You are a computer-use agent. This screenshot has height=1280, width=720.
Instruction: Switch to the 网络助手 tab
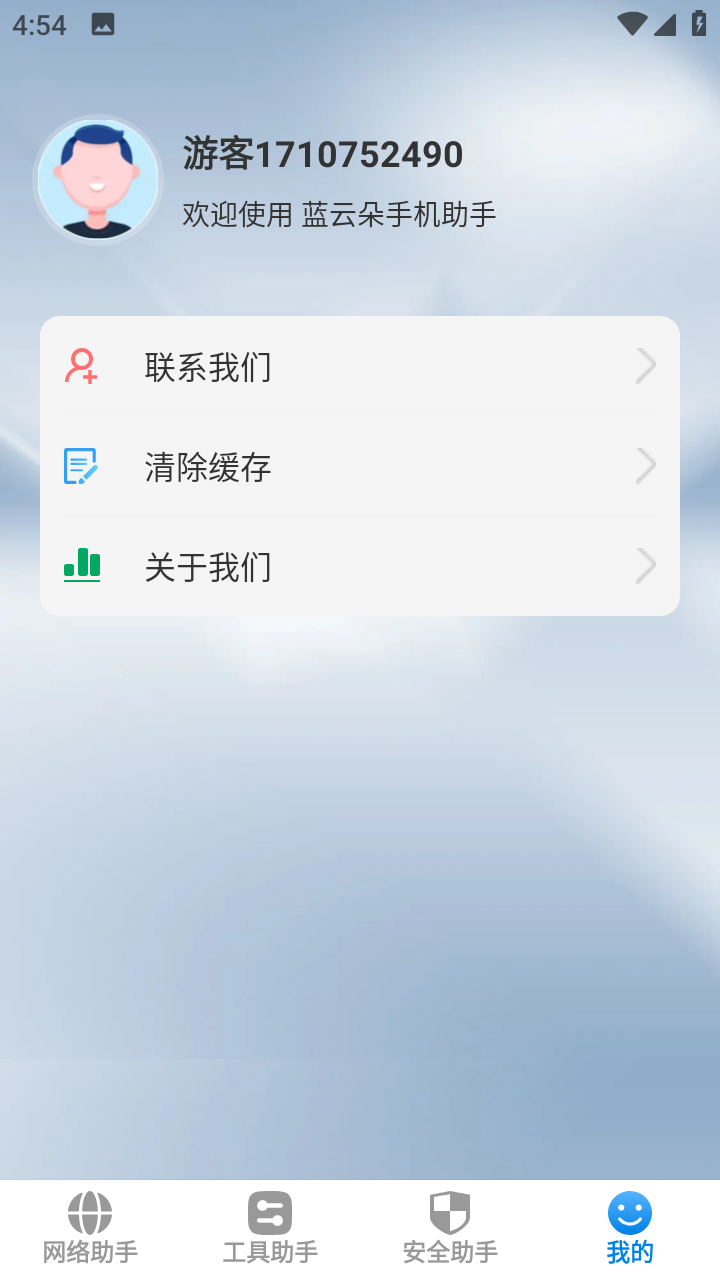[x=90, y=1225]
